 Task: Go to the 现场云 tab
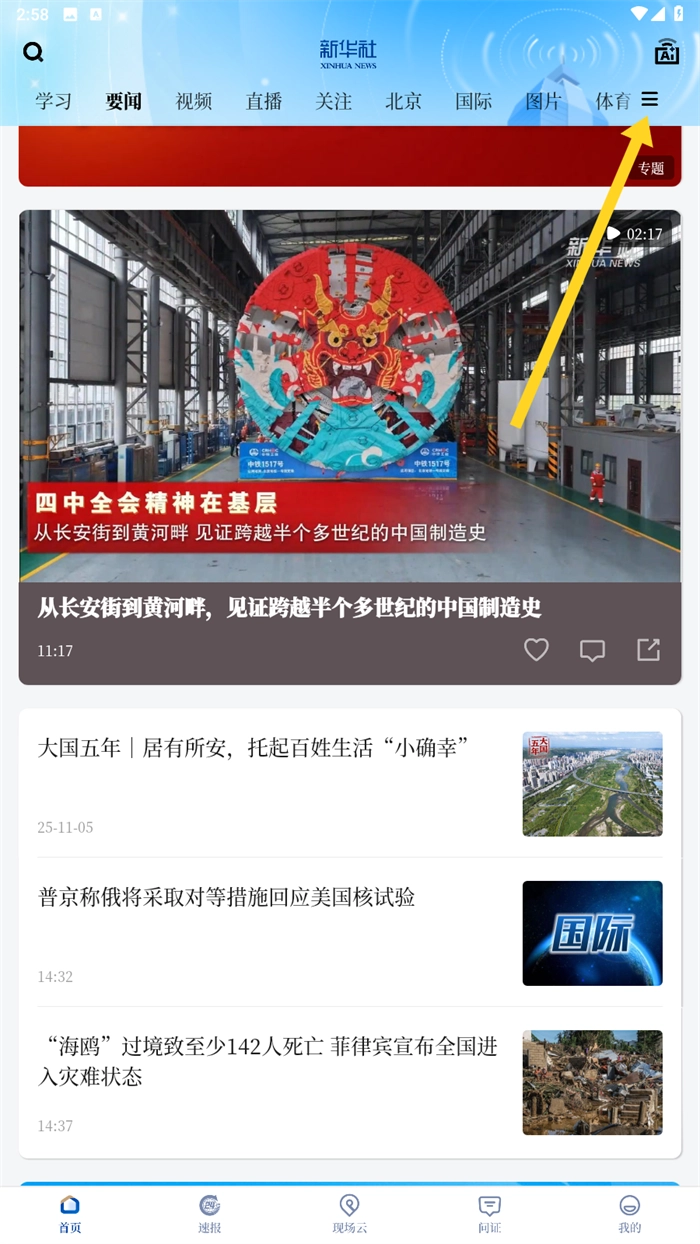pos(350,1213)
